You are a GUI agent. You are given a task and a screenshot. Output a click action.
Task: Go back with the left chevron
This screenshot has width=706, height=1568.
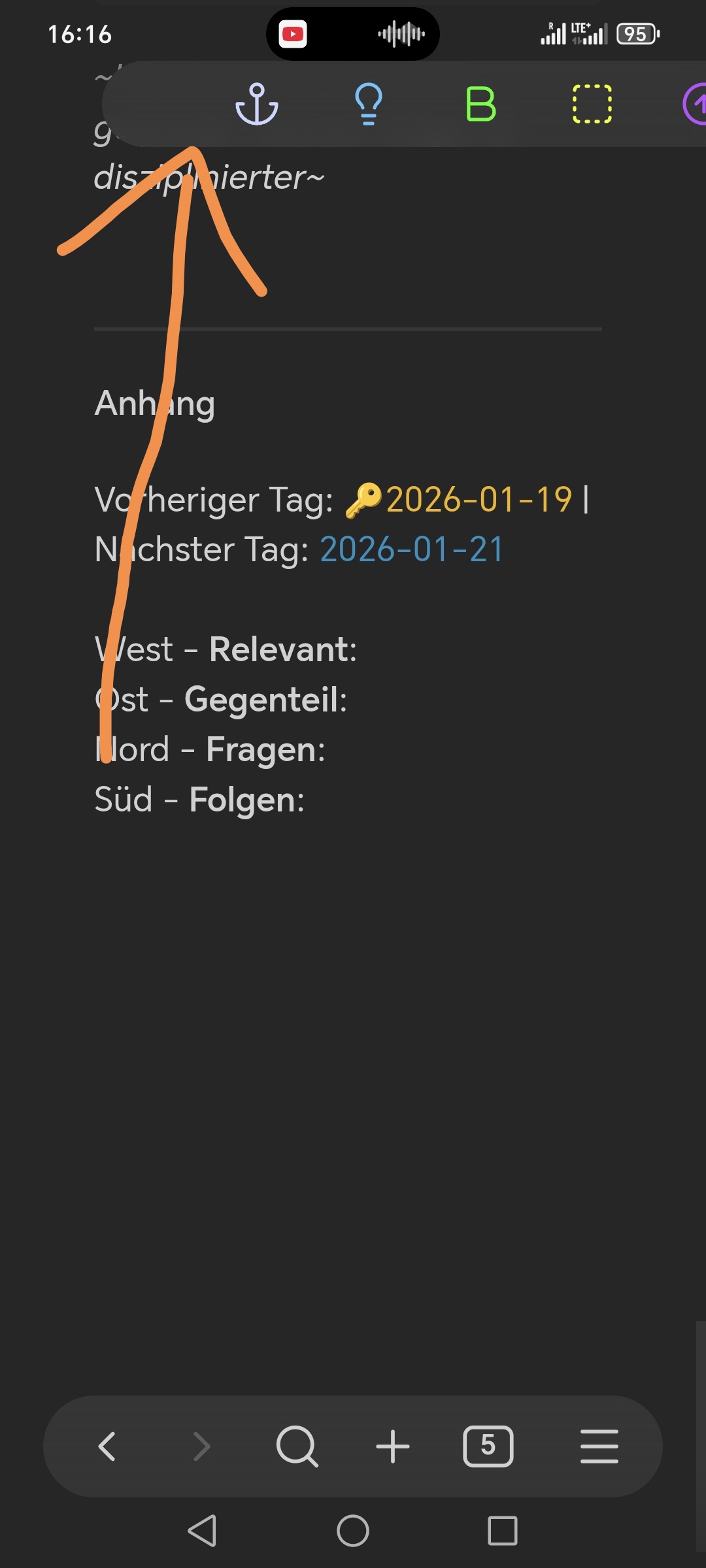pyautogui.click(x=107, y=1446)
